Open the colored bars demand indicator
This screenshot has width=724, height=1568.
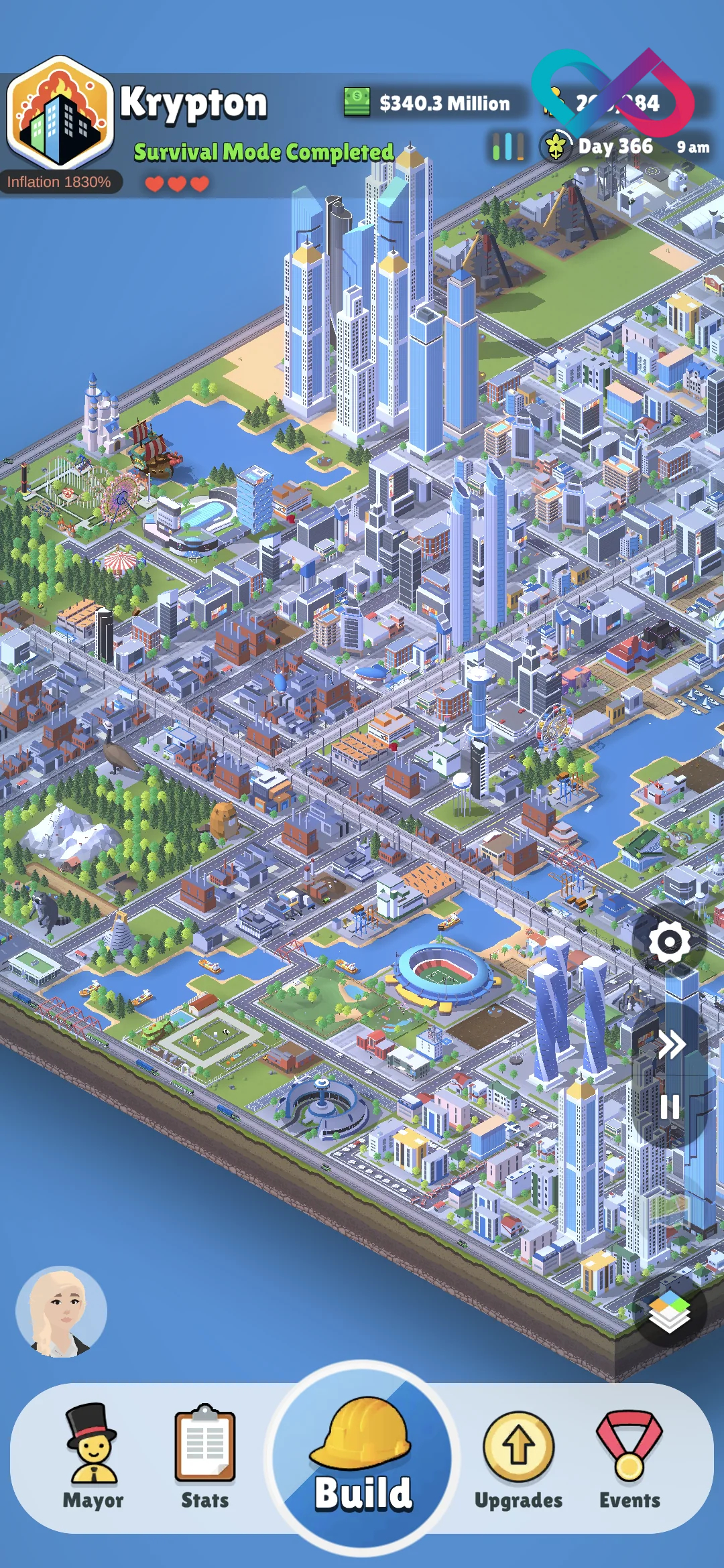pyautogui.click(x=507, y=147)
